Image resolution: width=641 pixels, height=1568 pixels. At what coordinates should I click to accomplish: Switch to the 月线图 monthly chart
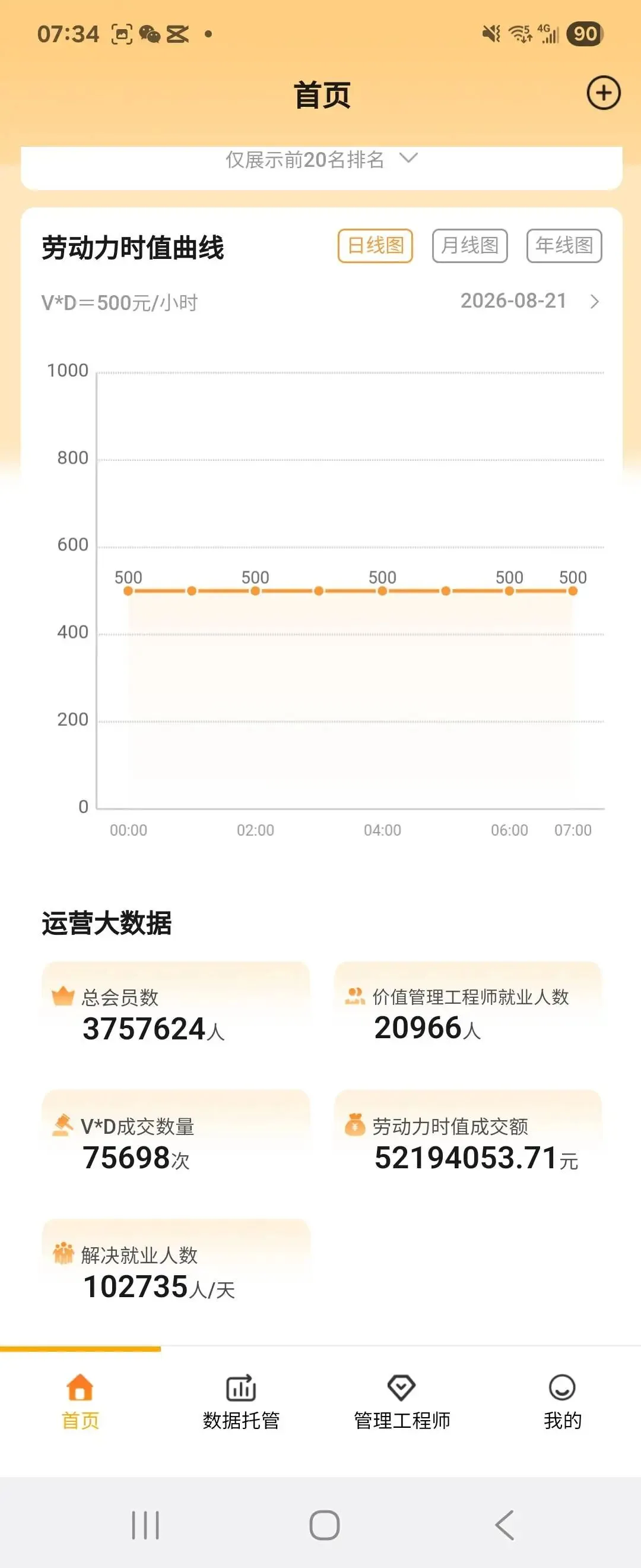coord(469,246)
